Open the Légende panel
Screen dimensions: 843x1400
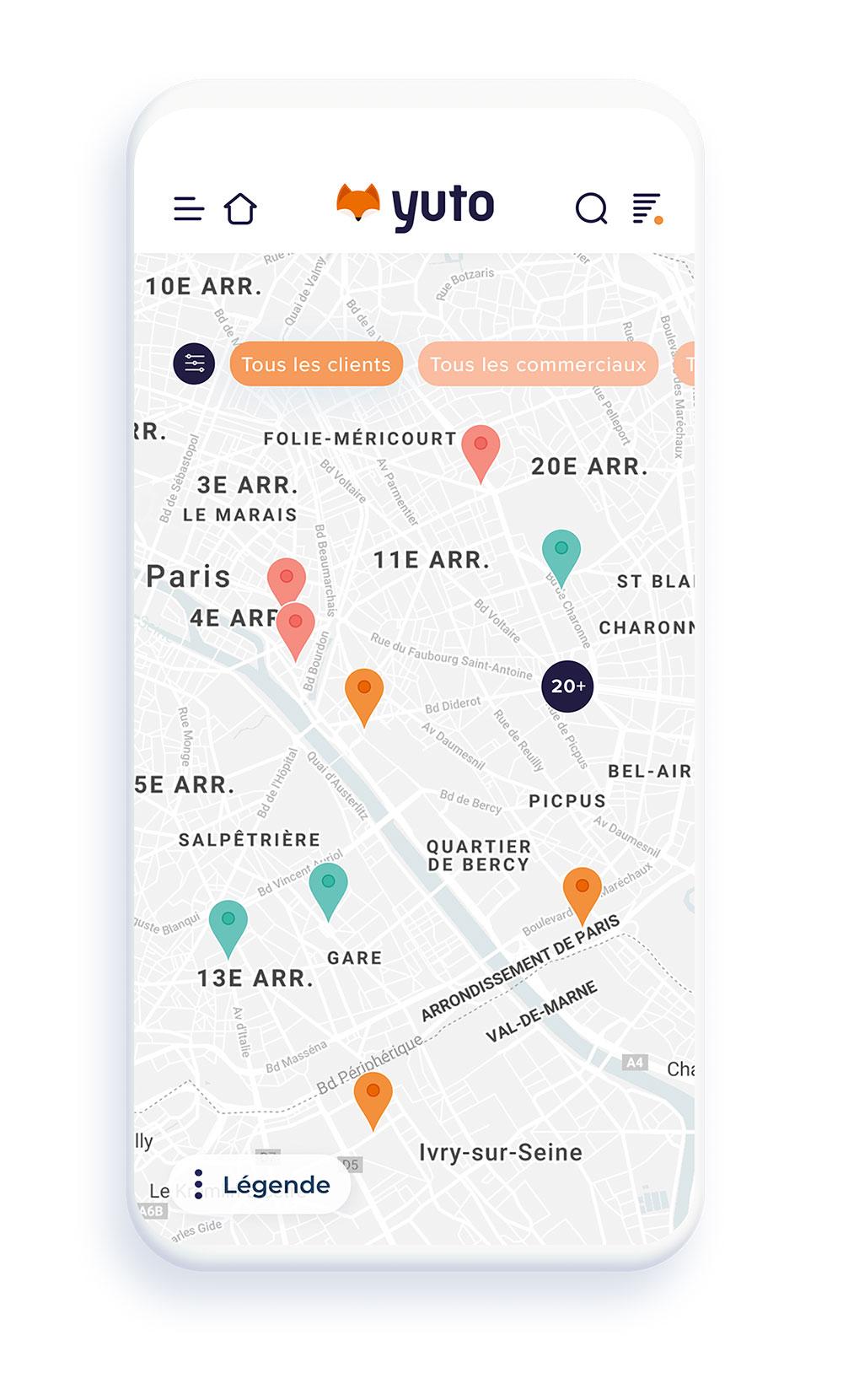pyautogui.click(x=260, y=1184)
